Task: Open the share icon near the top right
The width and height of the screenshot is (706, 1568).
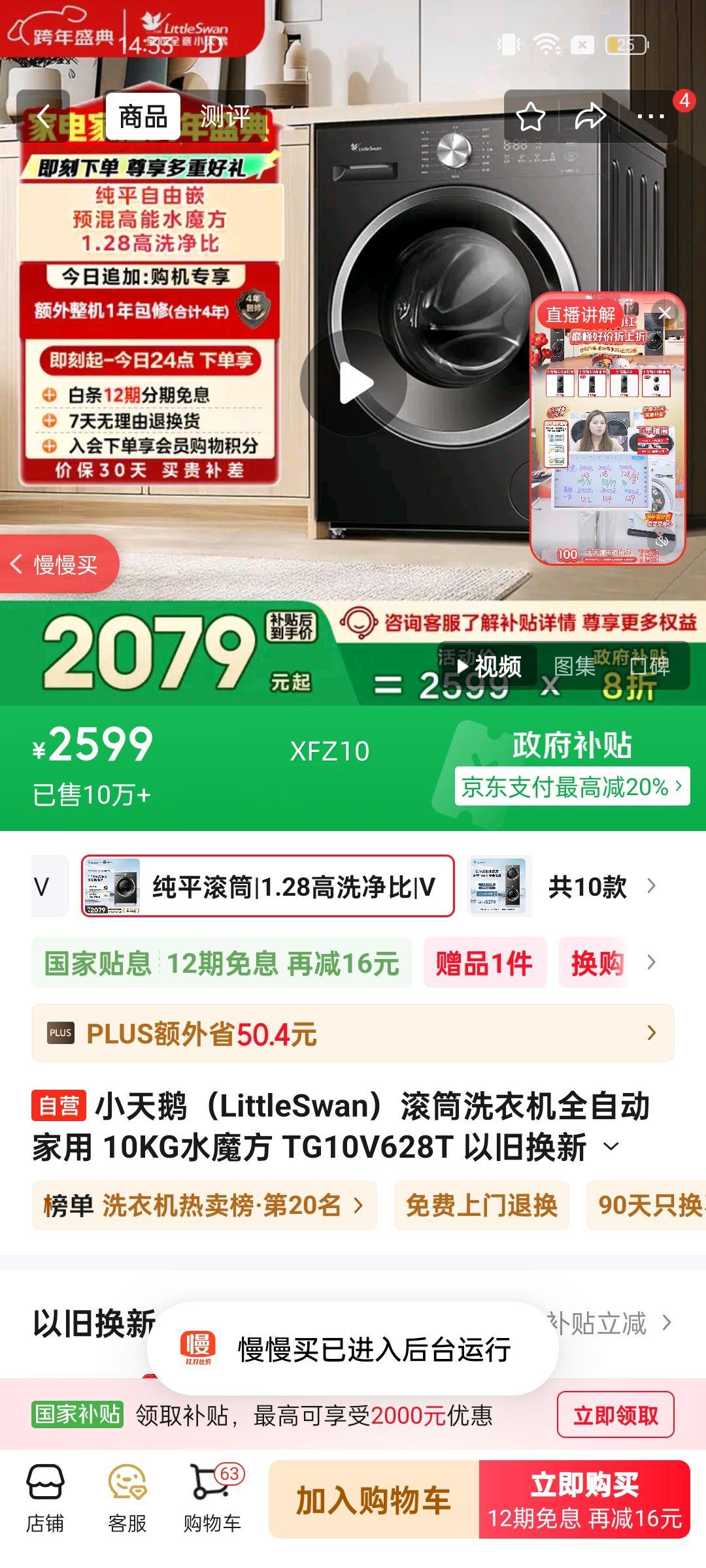Action: point(590,116)
